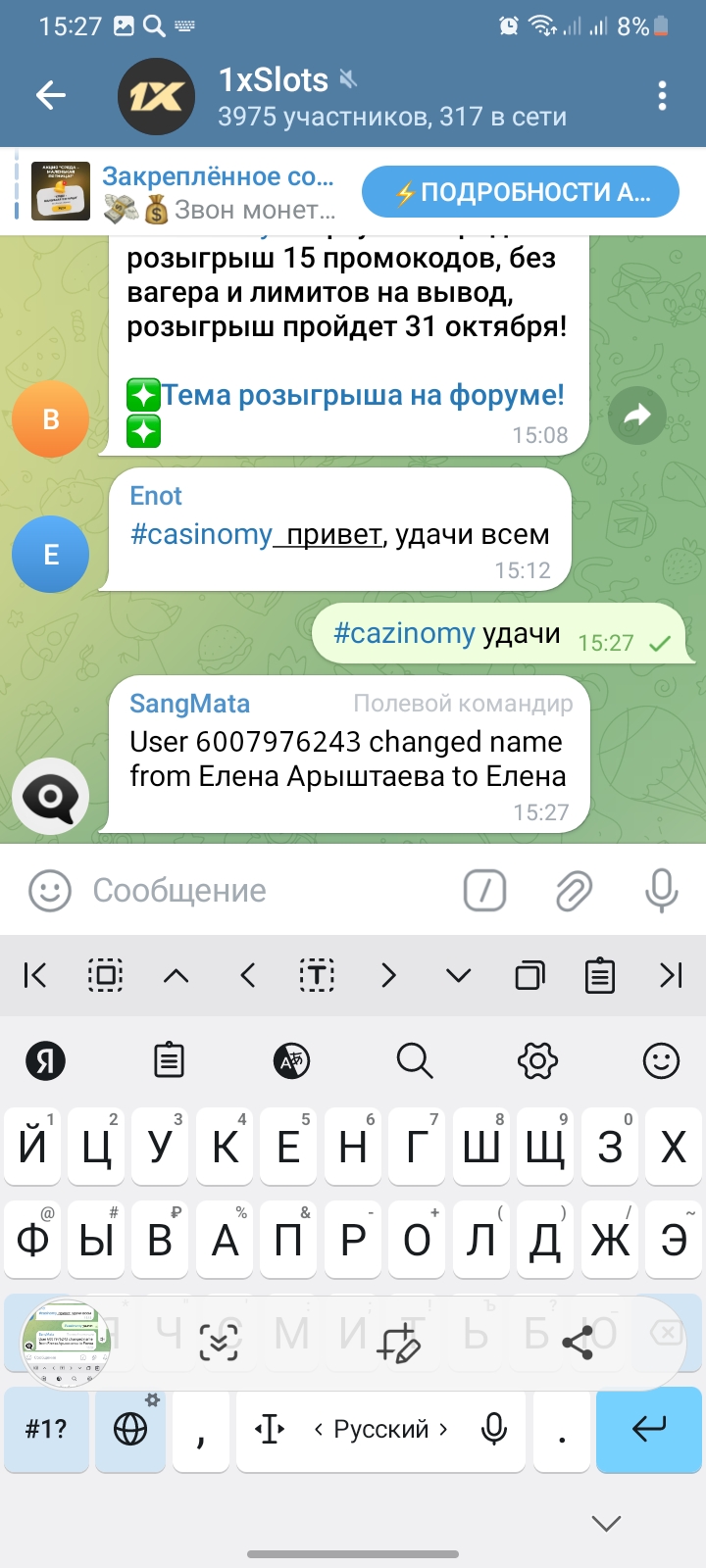Go back from the 1xSlots chat
Screen dimensions: 706x1568
coord(50,95)
